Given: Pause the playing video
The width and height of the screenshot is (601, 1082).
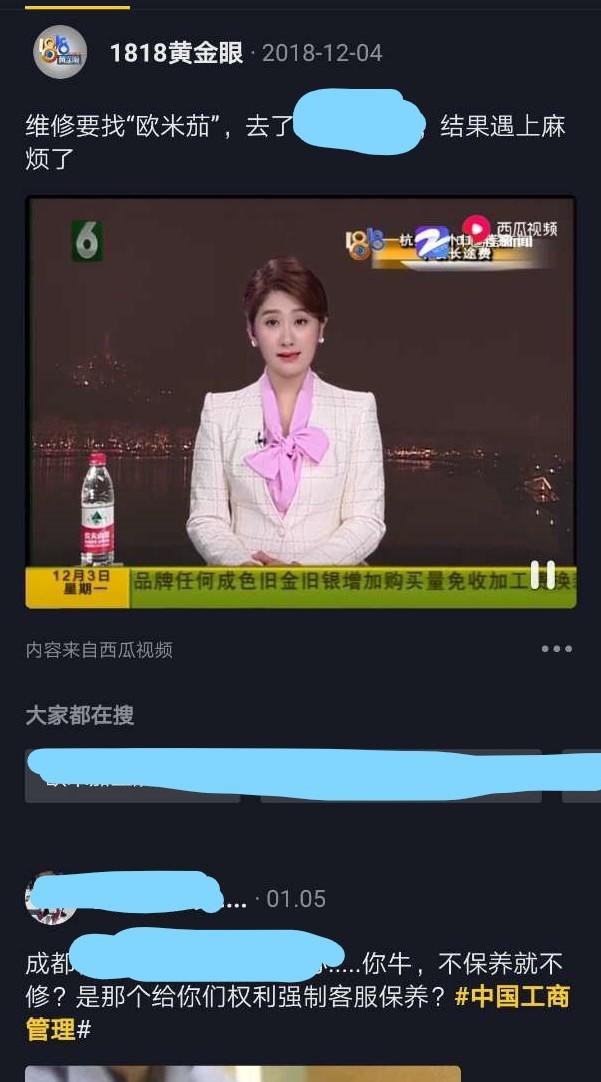Looking at the screenshot, I should point(542,575).
